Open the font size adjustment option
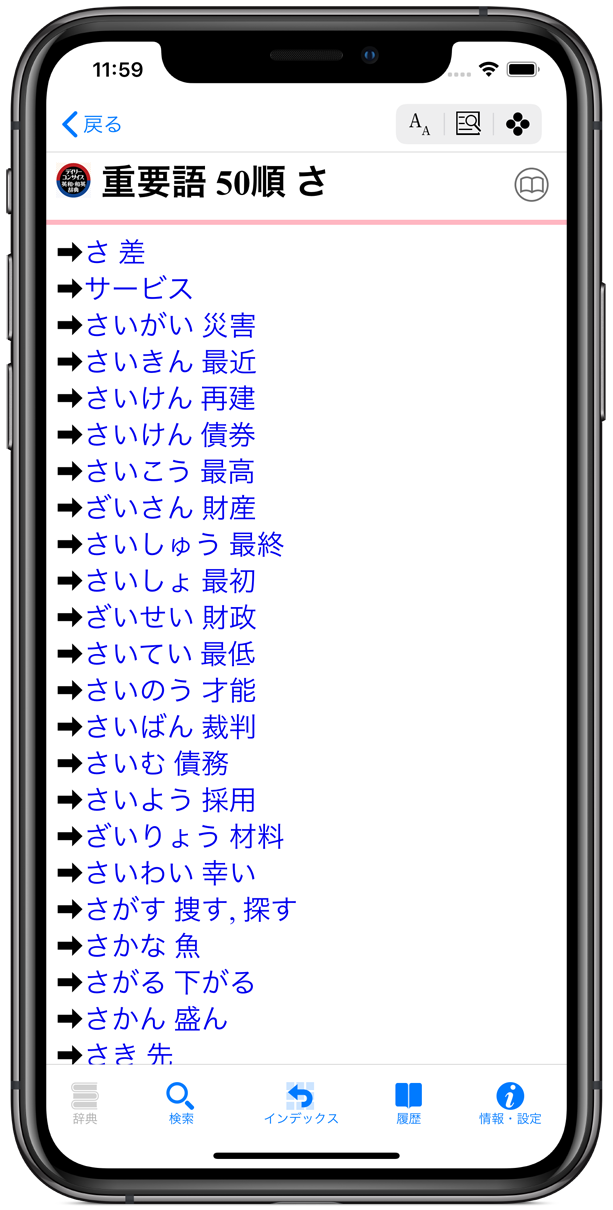 click(x=420, y=124)
